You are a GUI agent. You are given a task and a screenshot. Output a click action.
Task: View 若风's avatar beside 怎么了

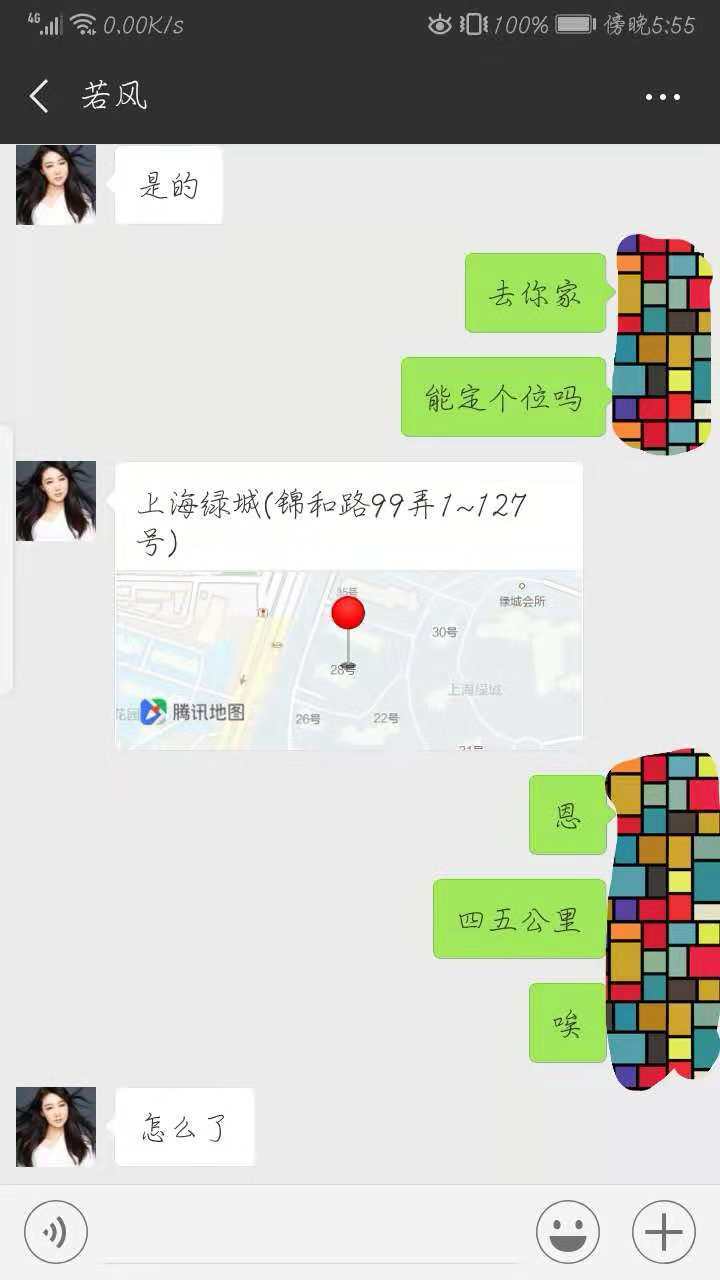[56, 1127]
